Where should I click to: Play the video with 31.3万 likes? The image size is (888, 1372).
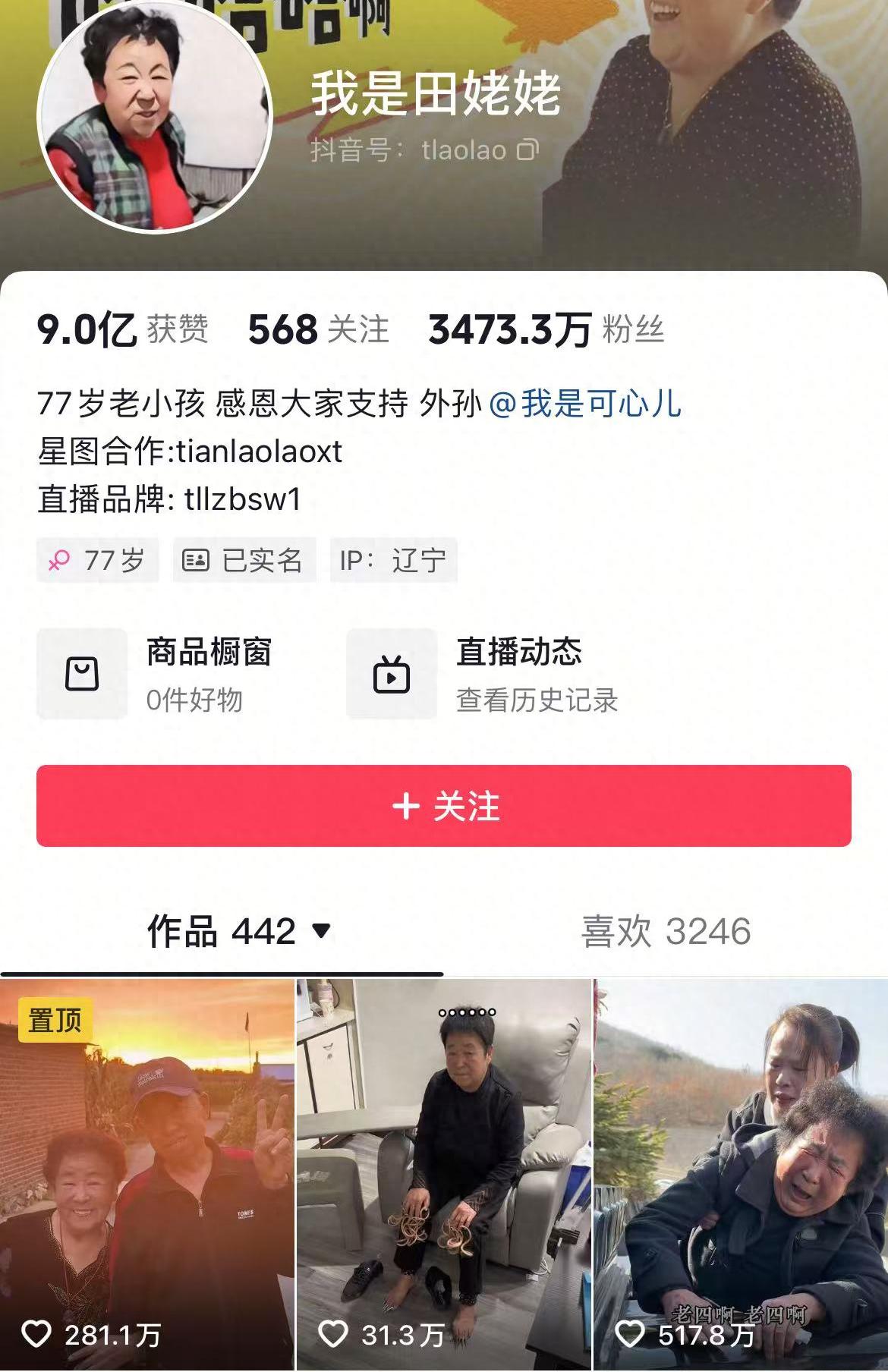443,1174
